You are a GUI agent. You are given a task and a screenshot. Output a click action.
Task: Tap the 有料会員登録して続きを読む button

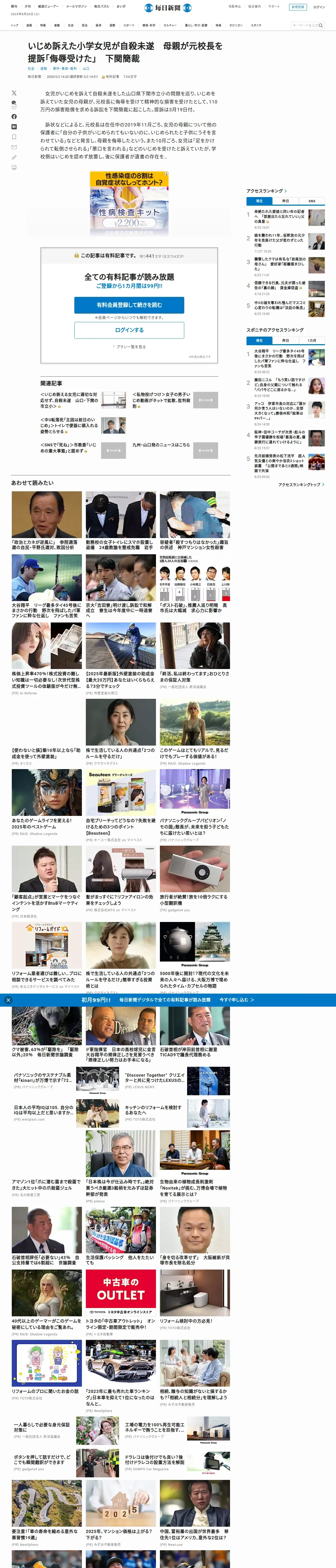(x=129, y=305)
